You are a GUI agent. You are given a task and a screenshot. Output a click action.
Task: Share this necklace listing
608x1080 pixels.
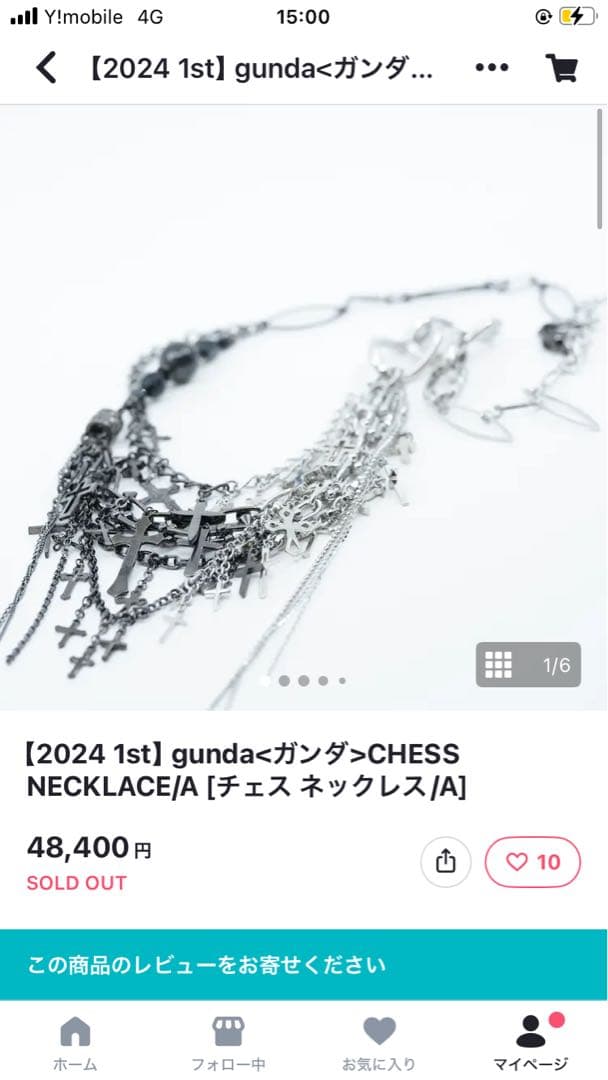click(446, 862)
